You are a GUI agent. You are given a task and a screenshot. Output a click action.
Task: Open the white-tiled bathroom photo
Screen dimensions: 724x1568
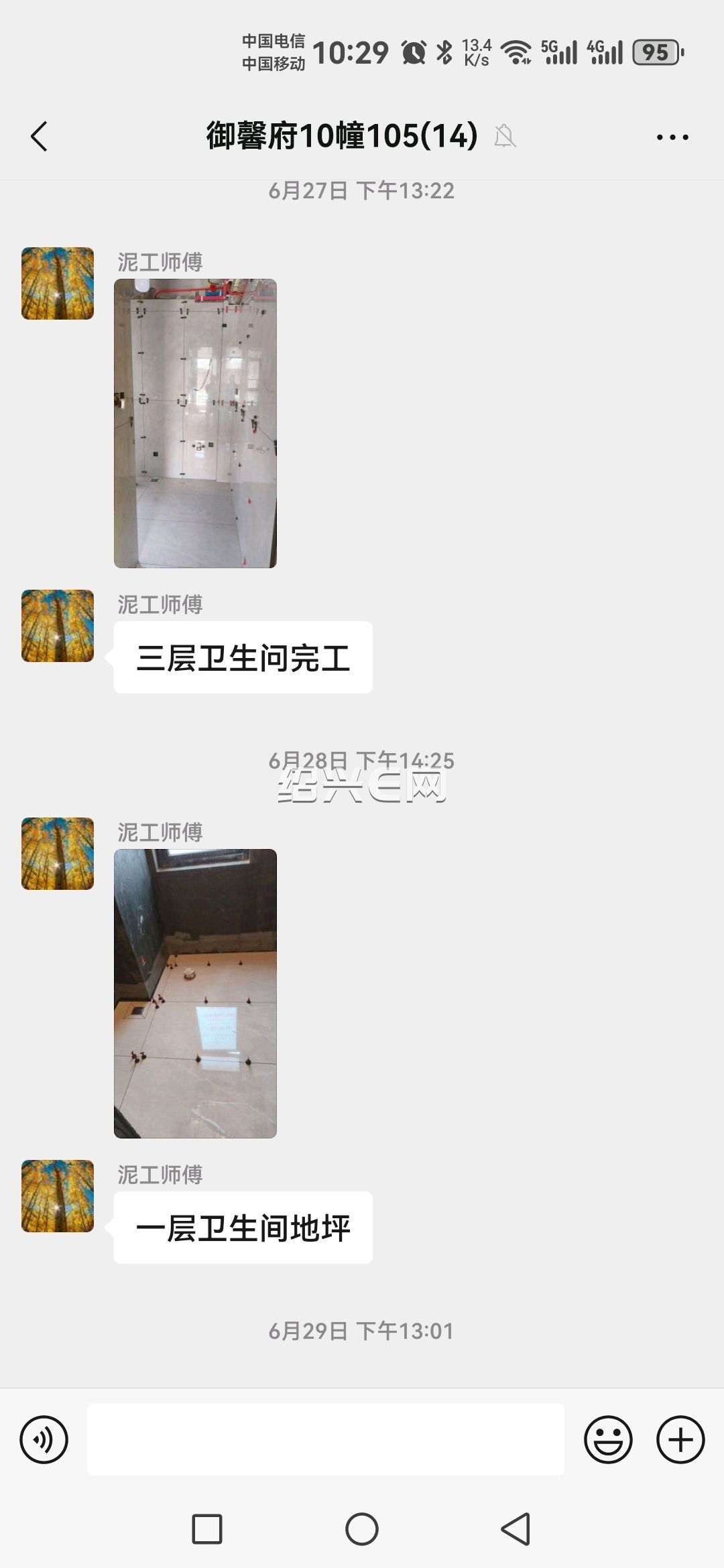coord(195,423)
